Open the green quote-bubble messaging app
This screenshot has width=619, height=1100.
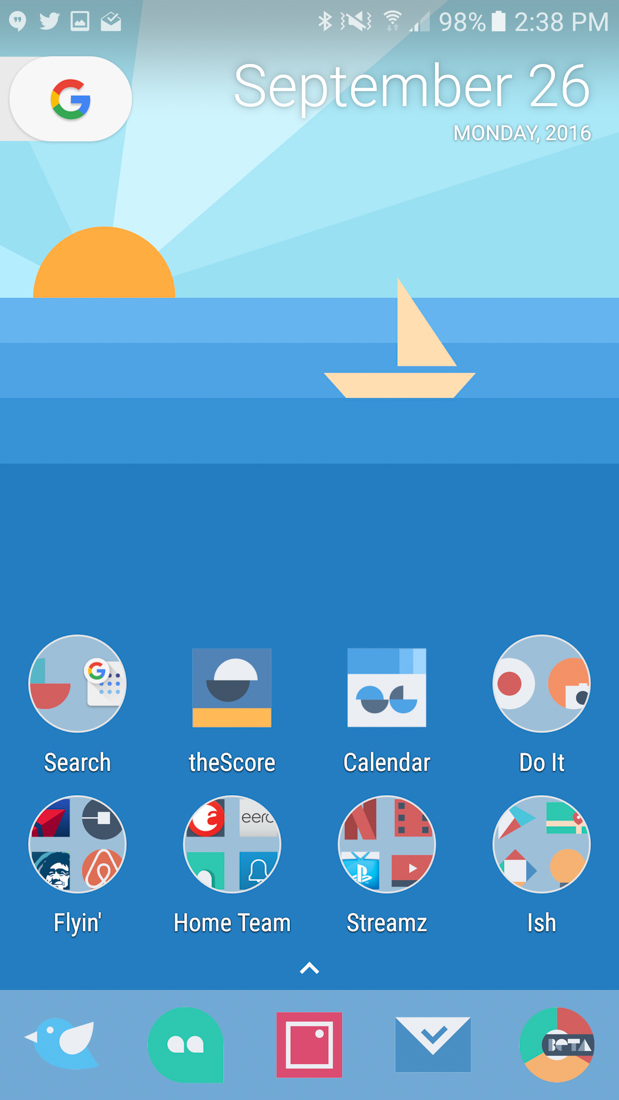point(186,1045)
